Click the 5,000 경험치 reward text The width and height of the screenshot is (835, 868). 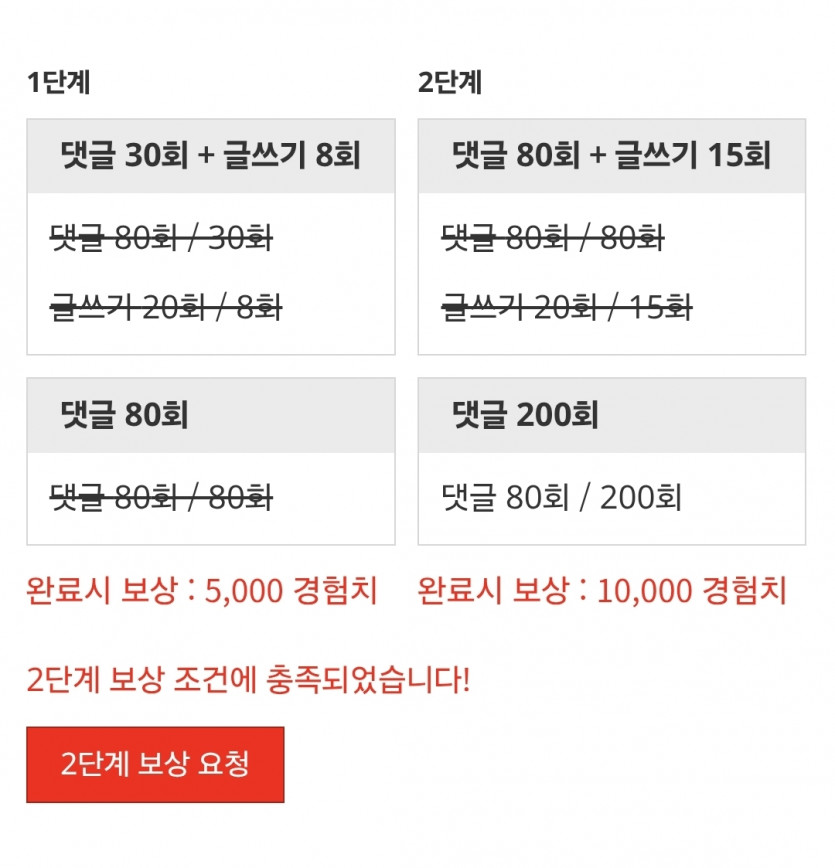coord(200,594)
